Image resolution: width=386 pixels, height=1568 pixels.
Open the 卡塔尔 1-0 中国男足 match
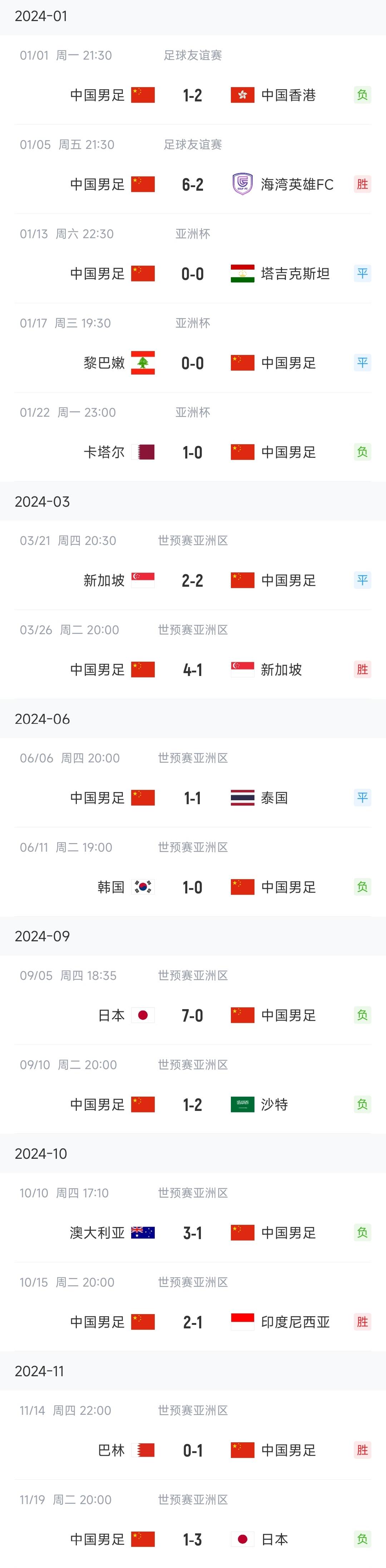(x=192, y=452)
